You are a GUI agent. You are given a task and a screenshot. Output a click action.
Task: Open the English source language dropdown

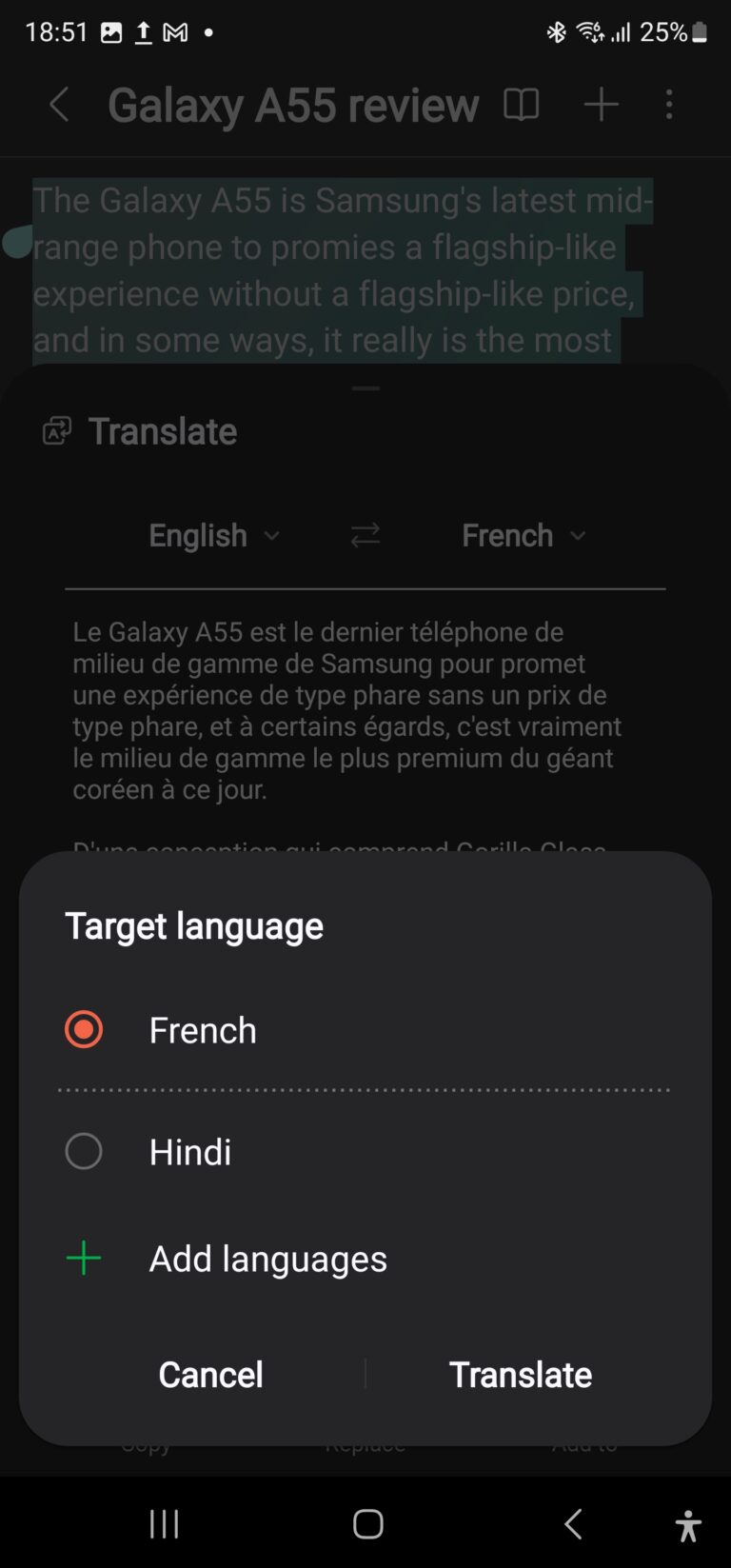tap(214, 535)
